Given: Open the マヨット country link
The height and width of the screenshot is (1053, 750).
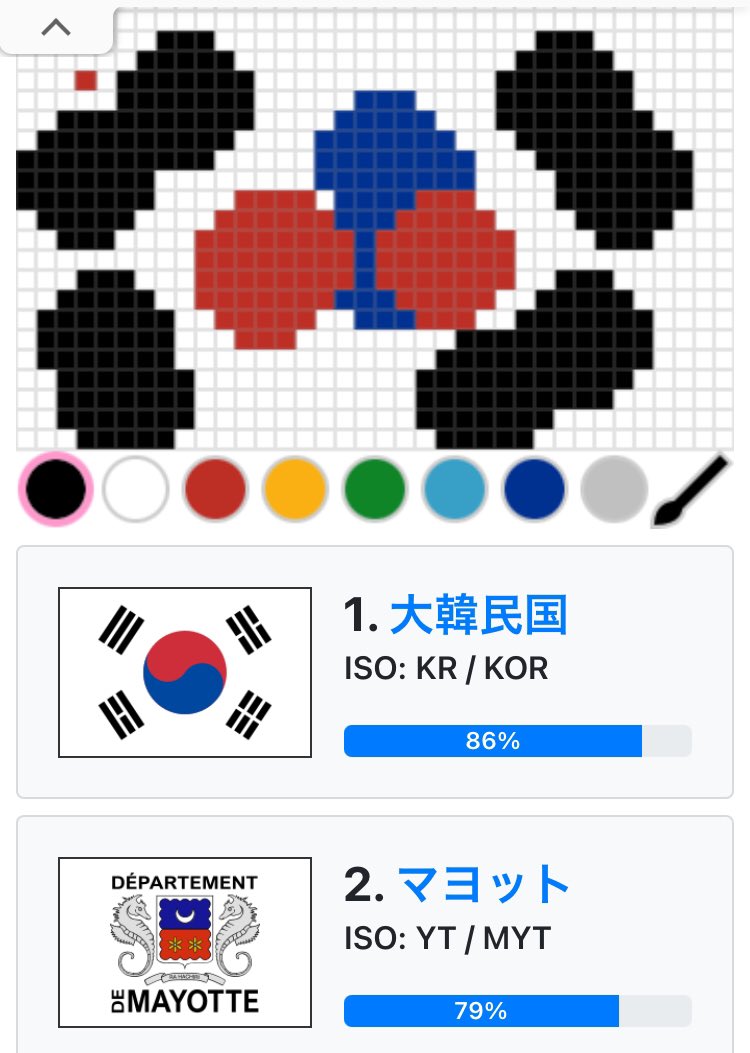Looking at the screenshot, I should pyautogui.click(x=484, y=884).
